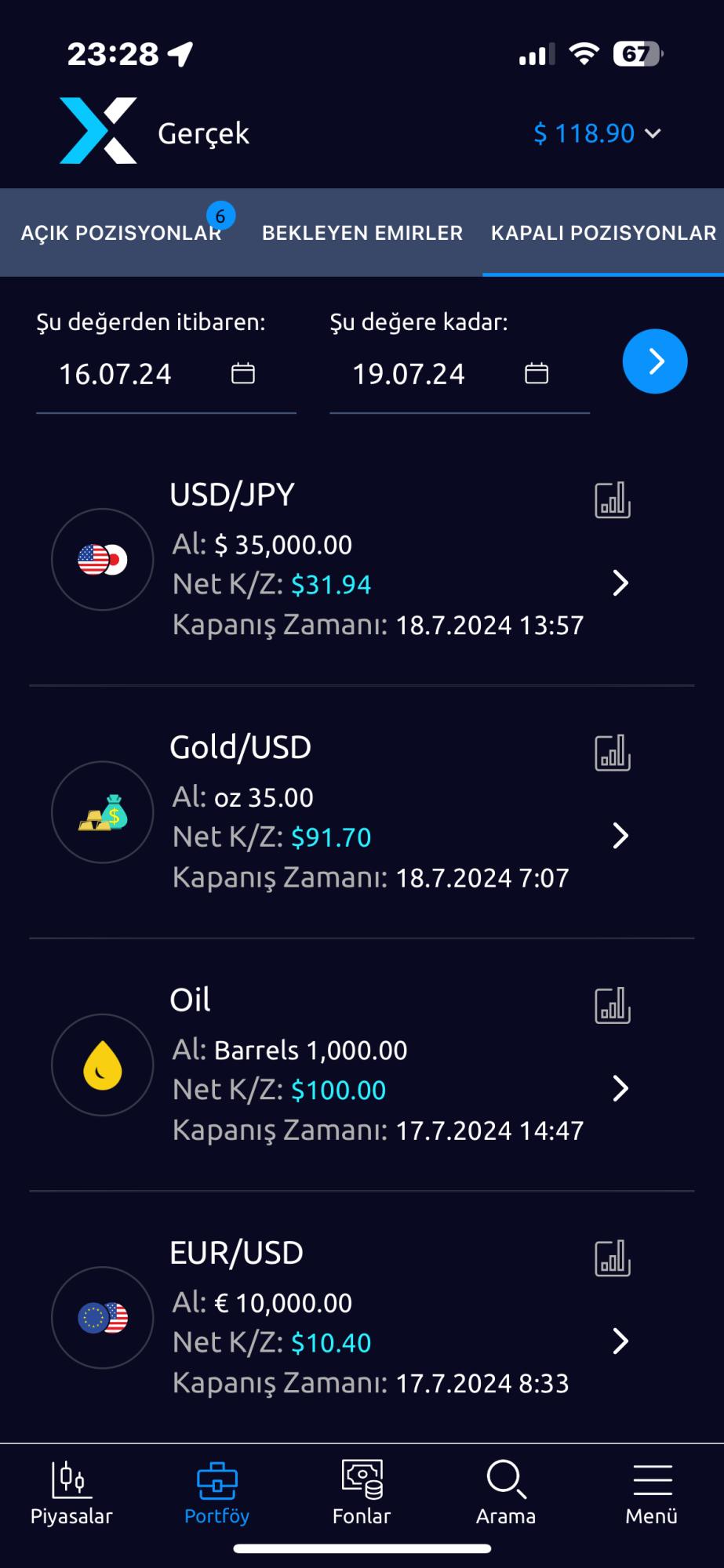Viewport: 724px width, 1568px height.
Task: Expand the account balance dropdown showing $118.90
Action: coord(598,133)
